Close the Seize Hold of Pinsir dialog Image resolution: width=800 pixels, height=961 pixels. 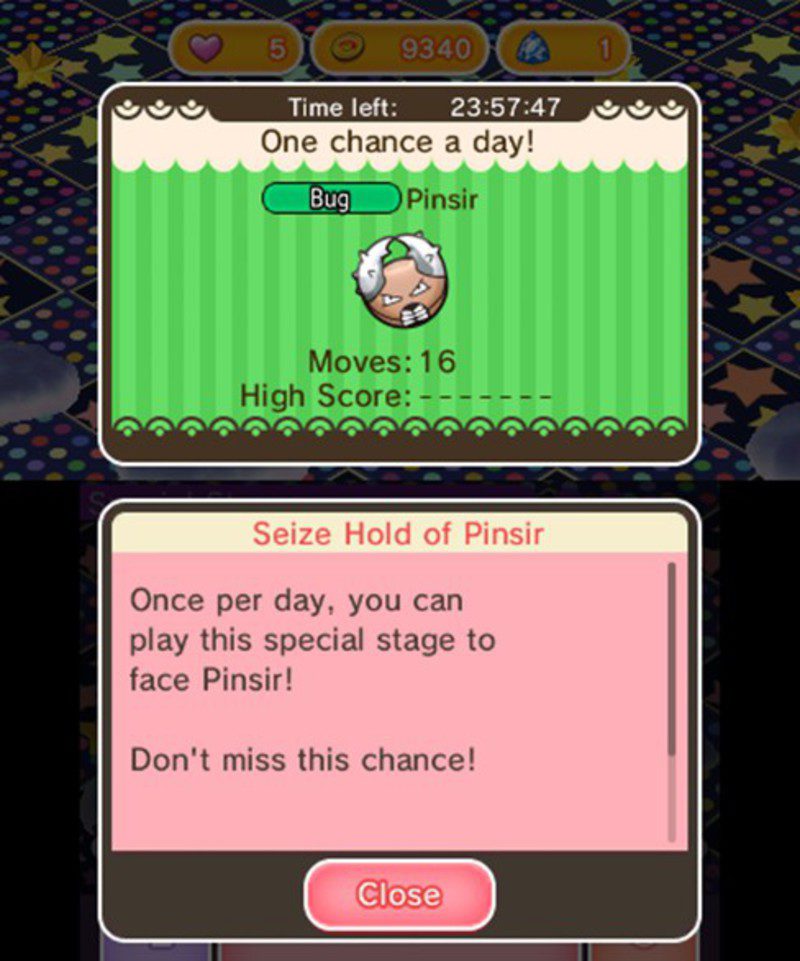tap(399, 893)
